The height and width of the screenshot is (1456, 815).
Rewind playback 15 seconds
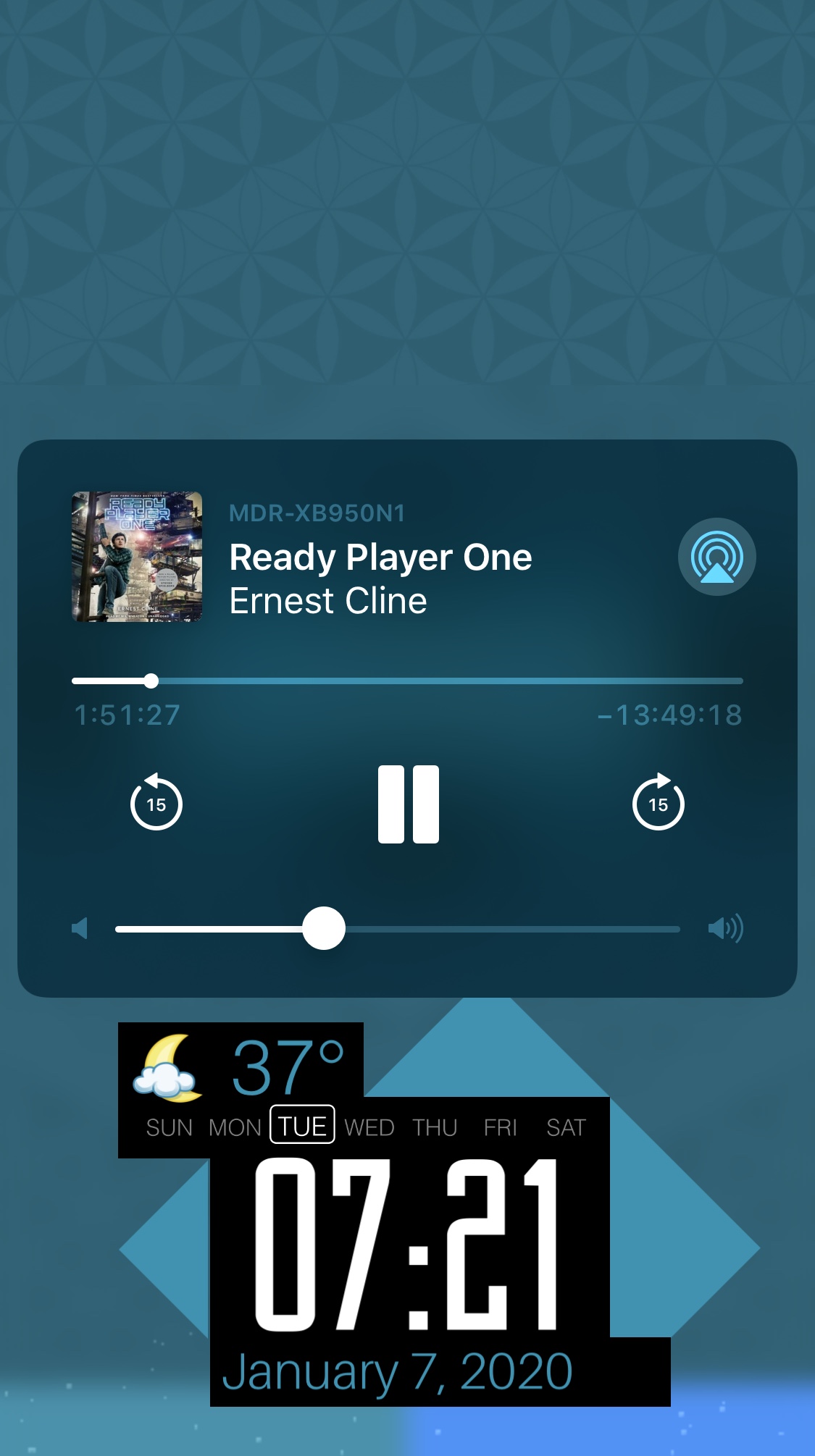pyautogui.click(x=156, y=802)
